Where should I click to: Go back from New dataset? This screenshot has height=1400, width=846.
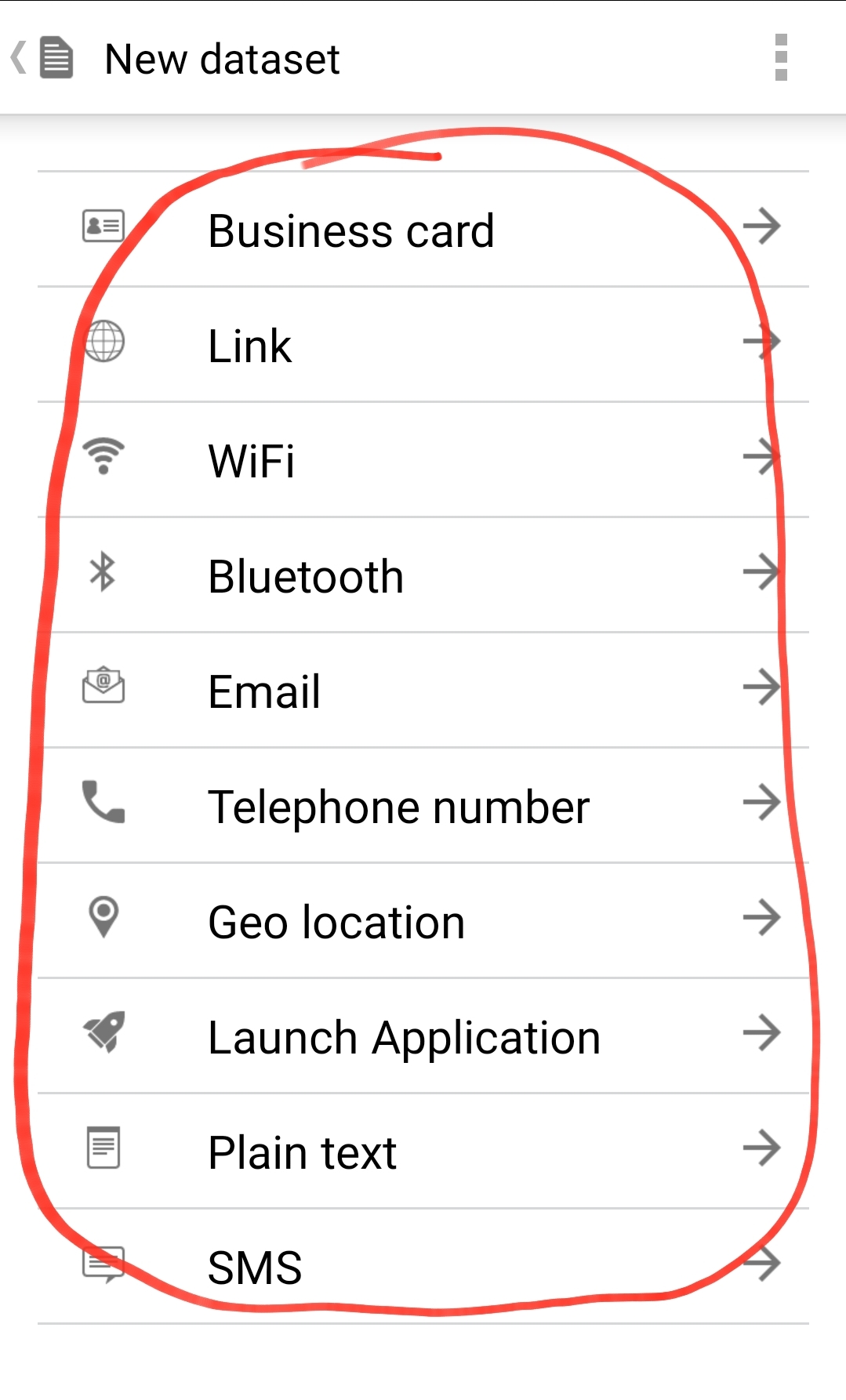pyautogui.click(x=42, y=58)
